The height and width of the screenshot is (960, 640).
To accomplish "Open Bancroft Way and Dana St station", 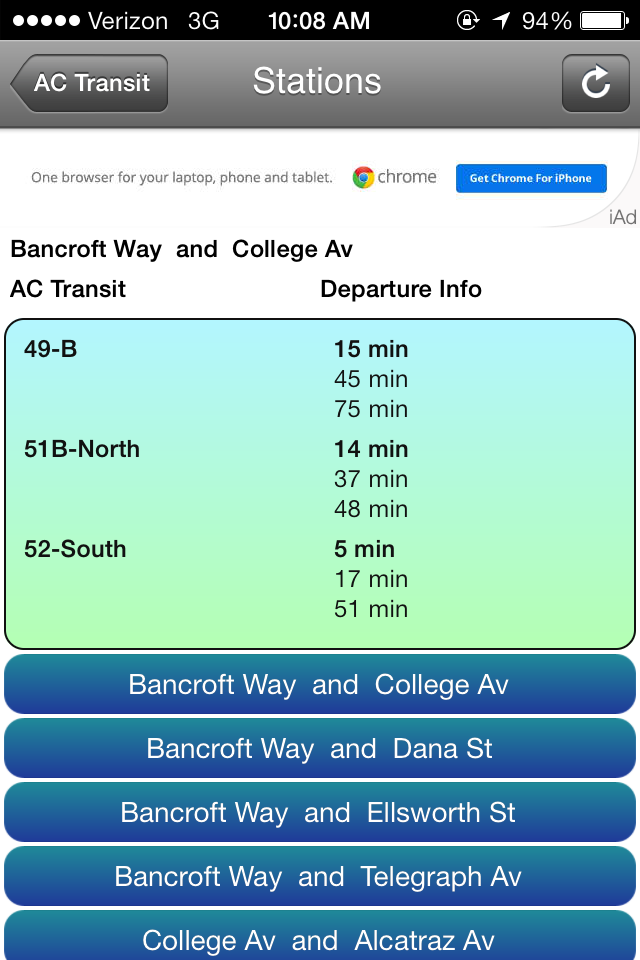I will coord(320,749).
